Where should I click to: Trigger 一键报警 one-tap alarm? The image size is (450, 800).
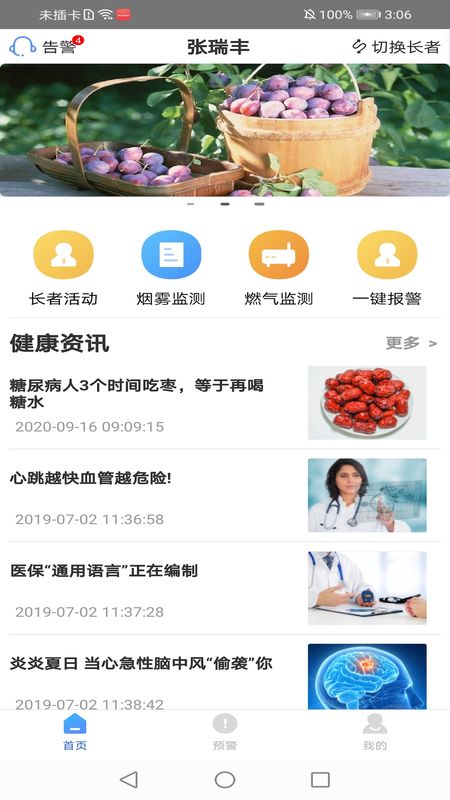[x=387, y=268]
